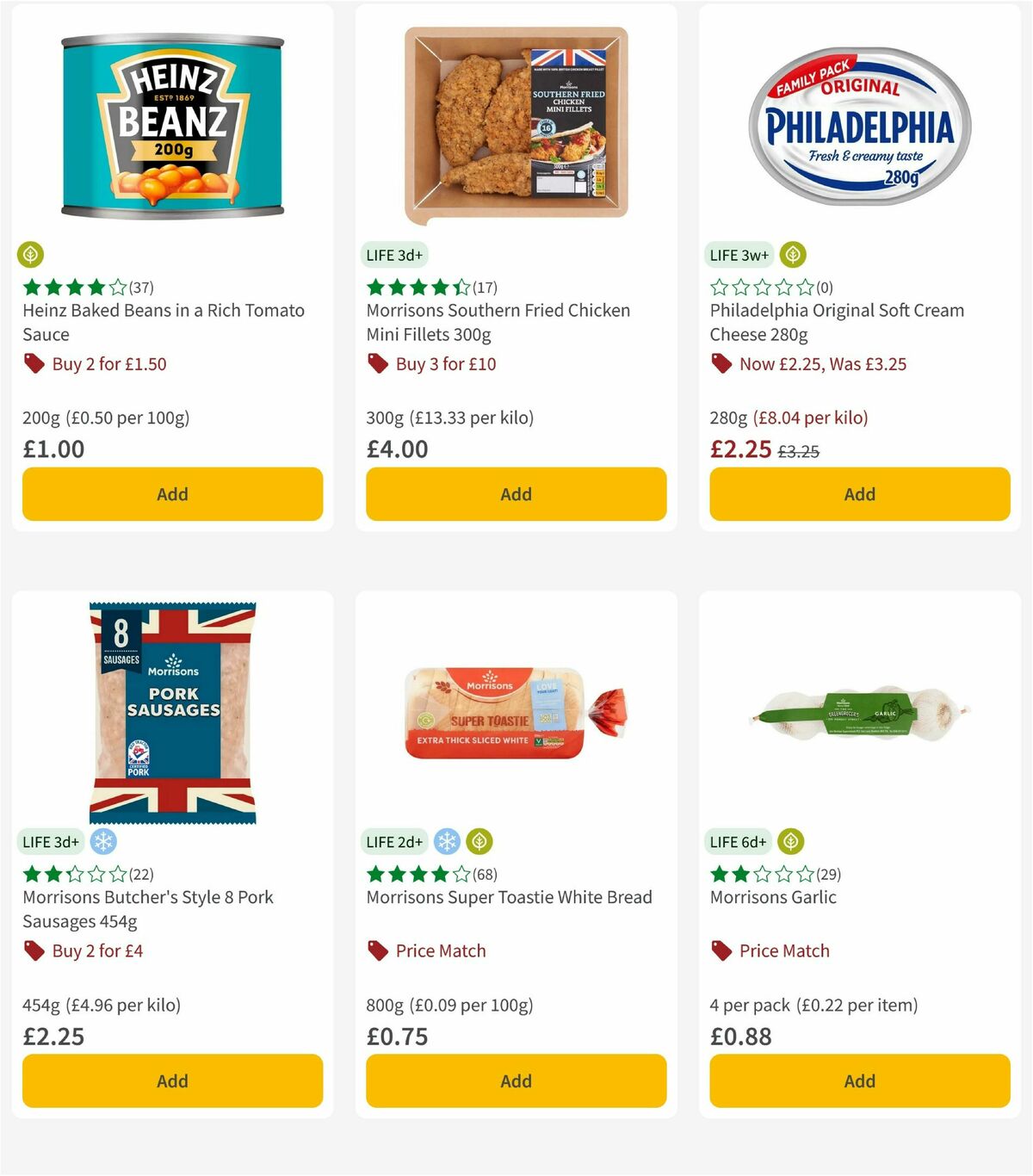Screen dimensions: 1033x1176
Task: Add Heinz Baked Beans to basket
Action: [x=172, y=494]
